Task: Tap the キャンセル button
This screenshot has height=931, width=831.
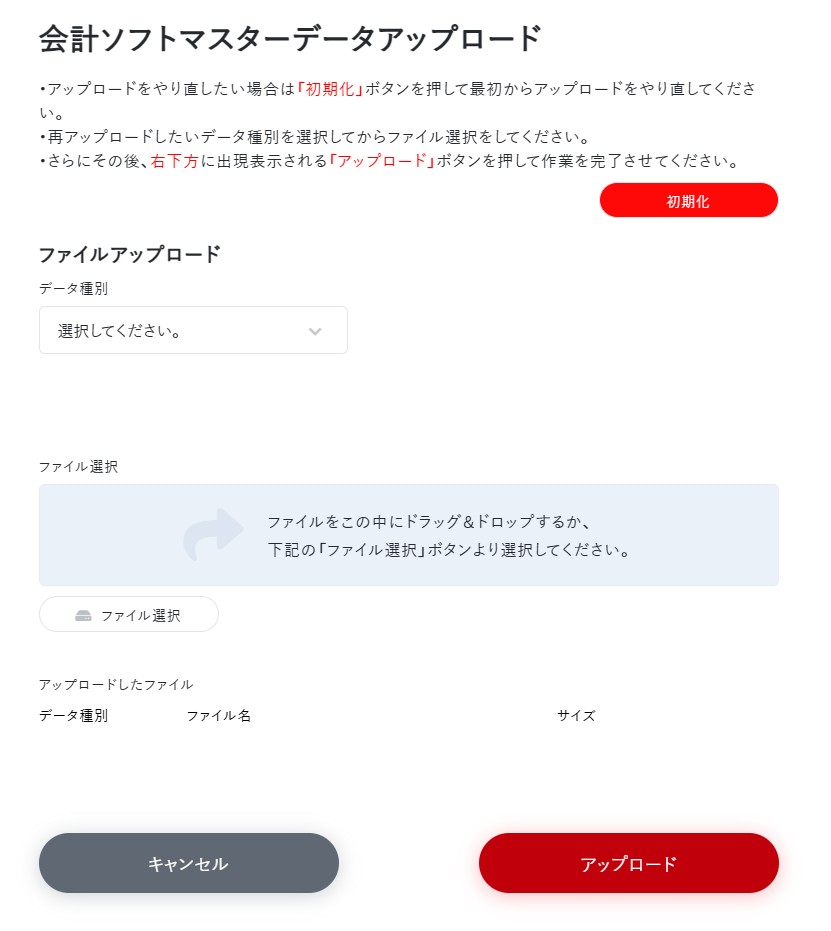Action: [x=189, y=863]
